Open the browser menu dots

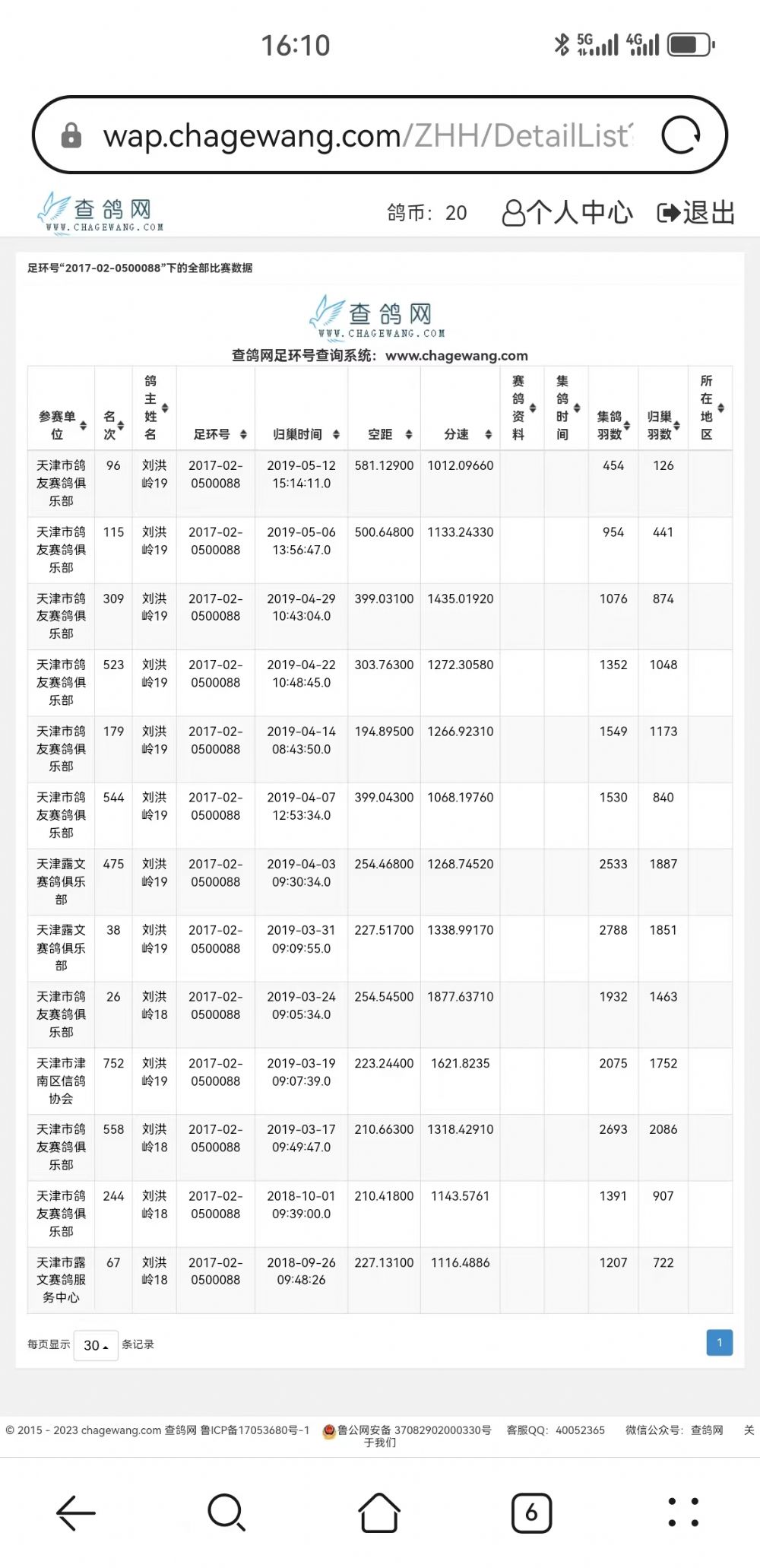click(682, 1512)
